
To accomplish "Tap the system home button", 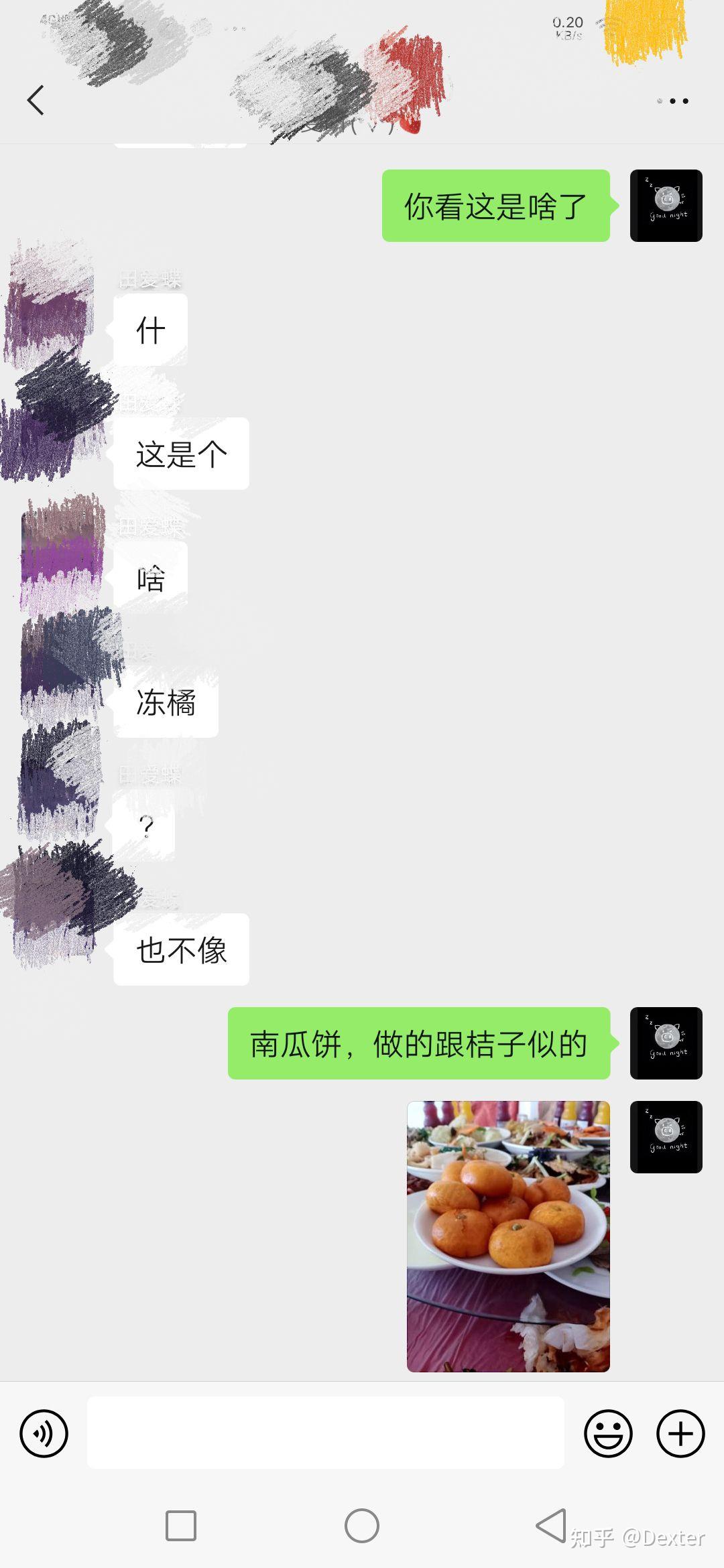I will point(362,1526).
